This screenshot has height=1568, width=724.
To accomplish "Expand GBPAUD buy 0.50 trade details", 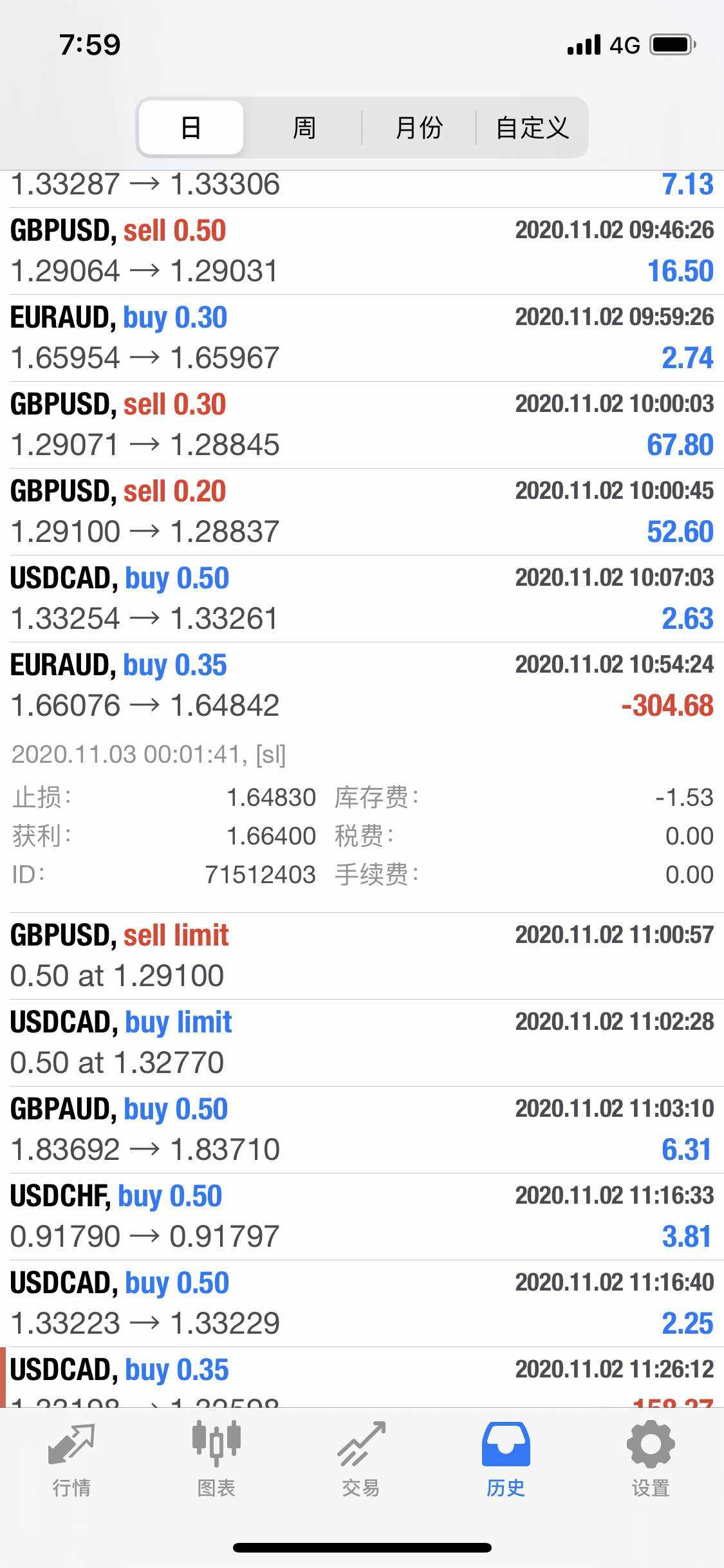I will (x=362, y=1130).
